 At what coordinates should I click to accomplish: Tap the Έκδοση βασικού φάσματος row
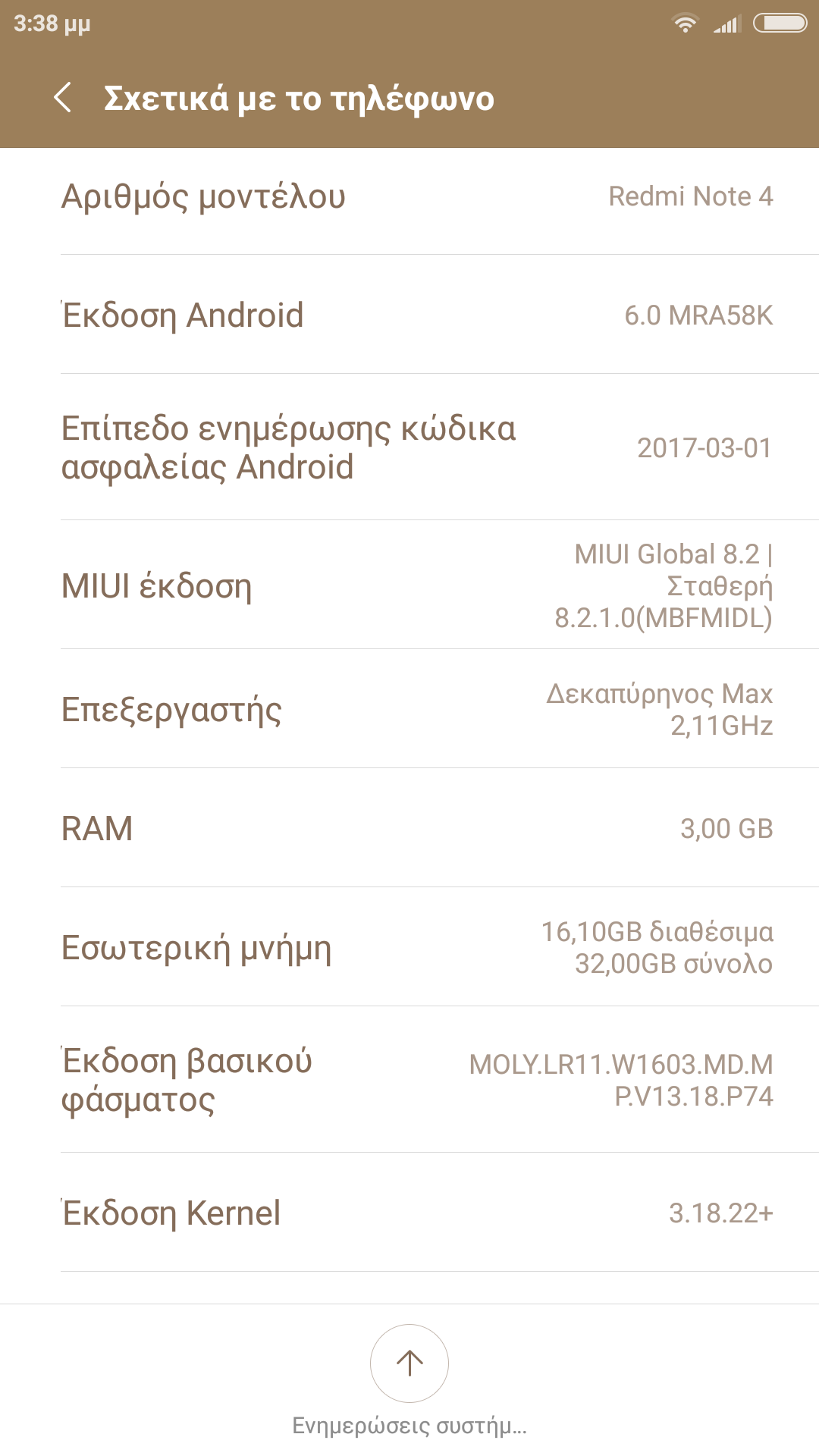coord(409,1080)
